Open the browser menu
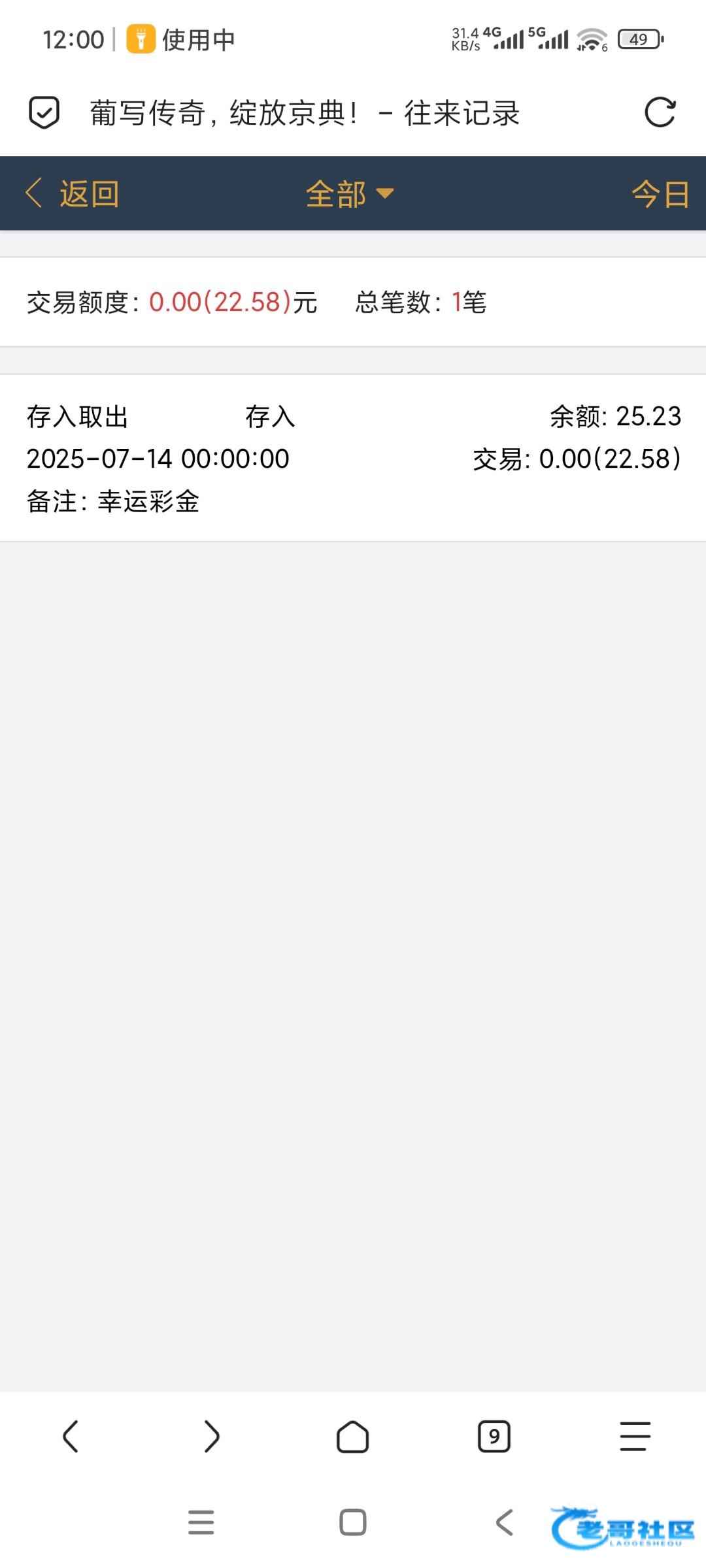706x1568 pixels. click(635, 1437)
